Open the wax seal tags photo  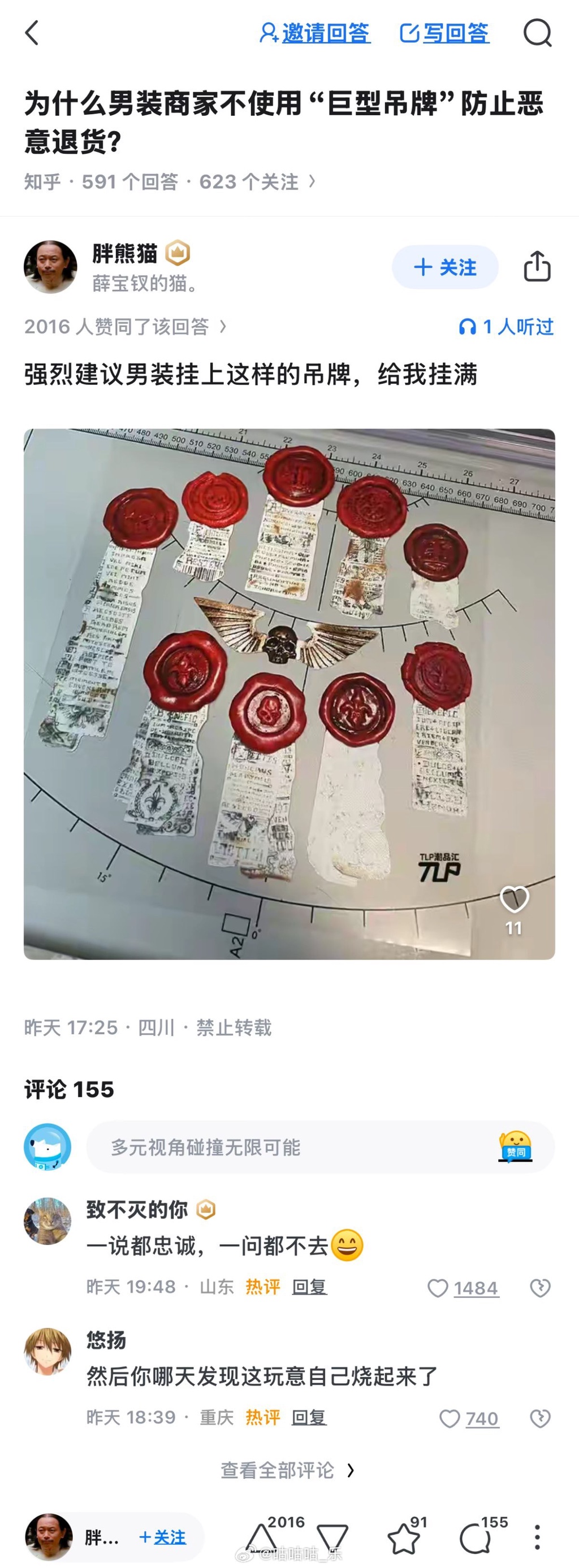pyautogui.click(x=289, y=694)
